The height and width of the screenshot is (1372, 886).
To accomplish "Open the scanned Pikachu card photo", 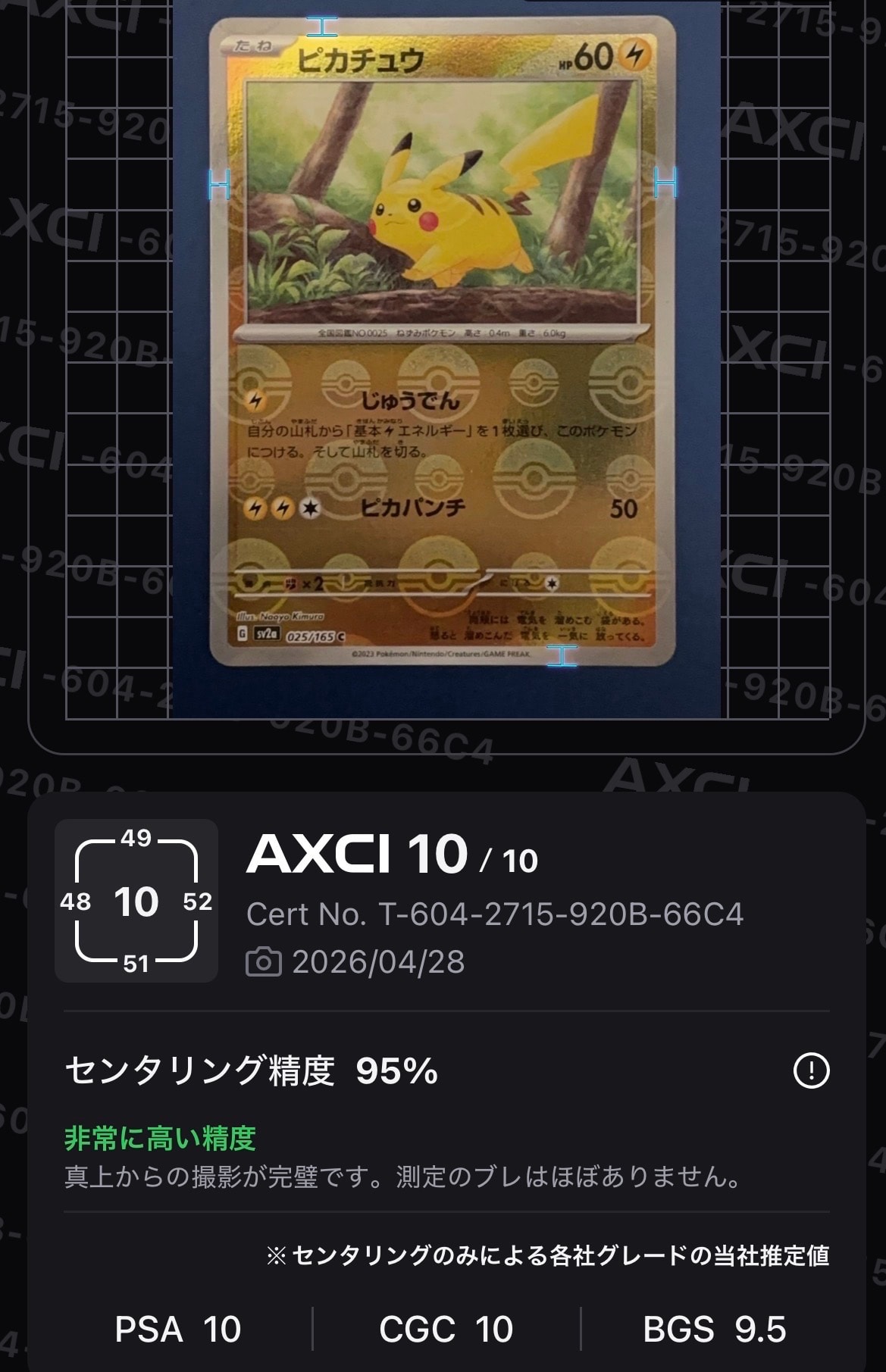I will [x=442, y=341].
